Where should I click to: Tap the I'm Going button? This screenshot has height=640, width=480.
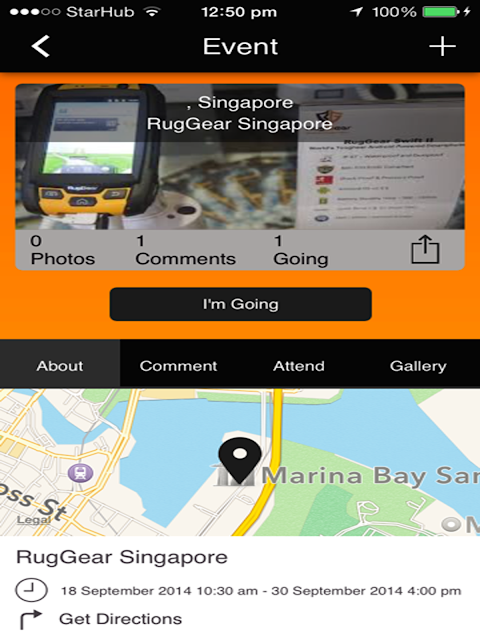(x=240, y=304)
